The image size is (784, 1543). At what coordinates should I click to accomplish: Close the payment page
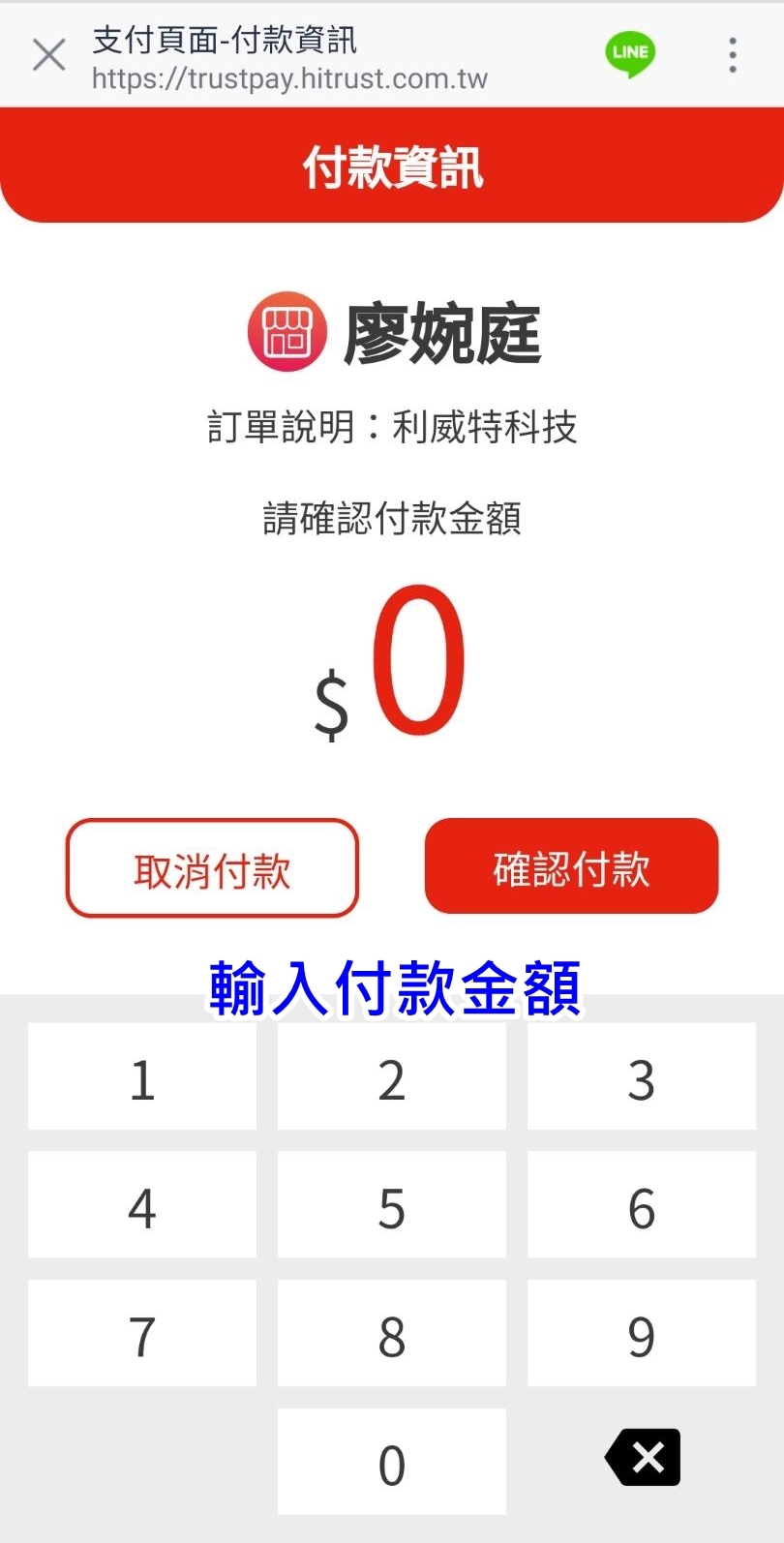coord(48,55)
